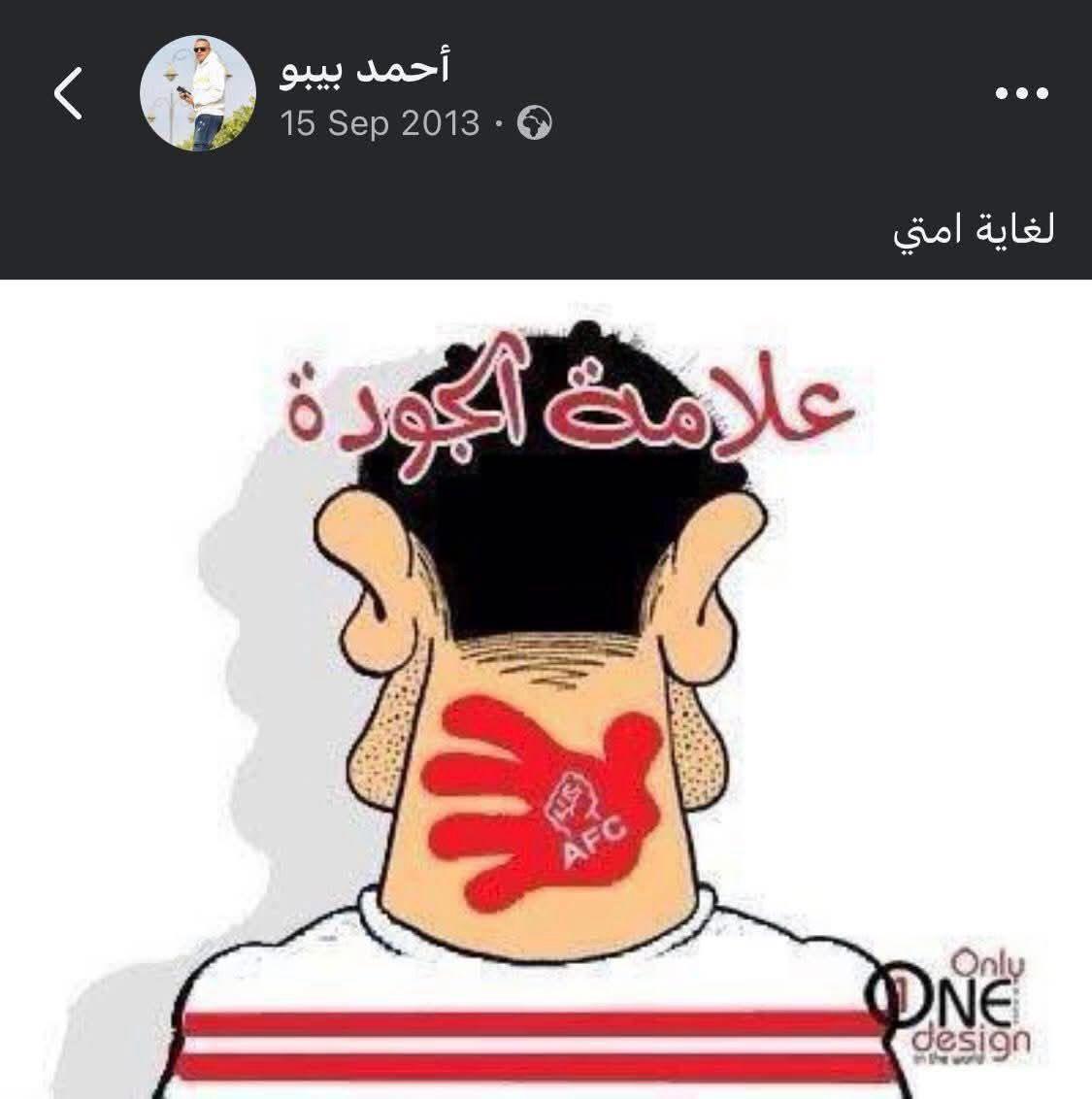The image size is (1092, 1099).
Task: Open أحمد بيبو's profile picture
Action: [x=198, y=95]
